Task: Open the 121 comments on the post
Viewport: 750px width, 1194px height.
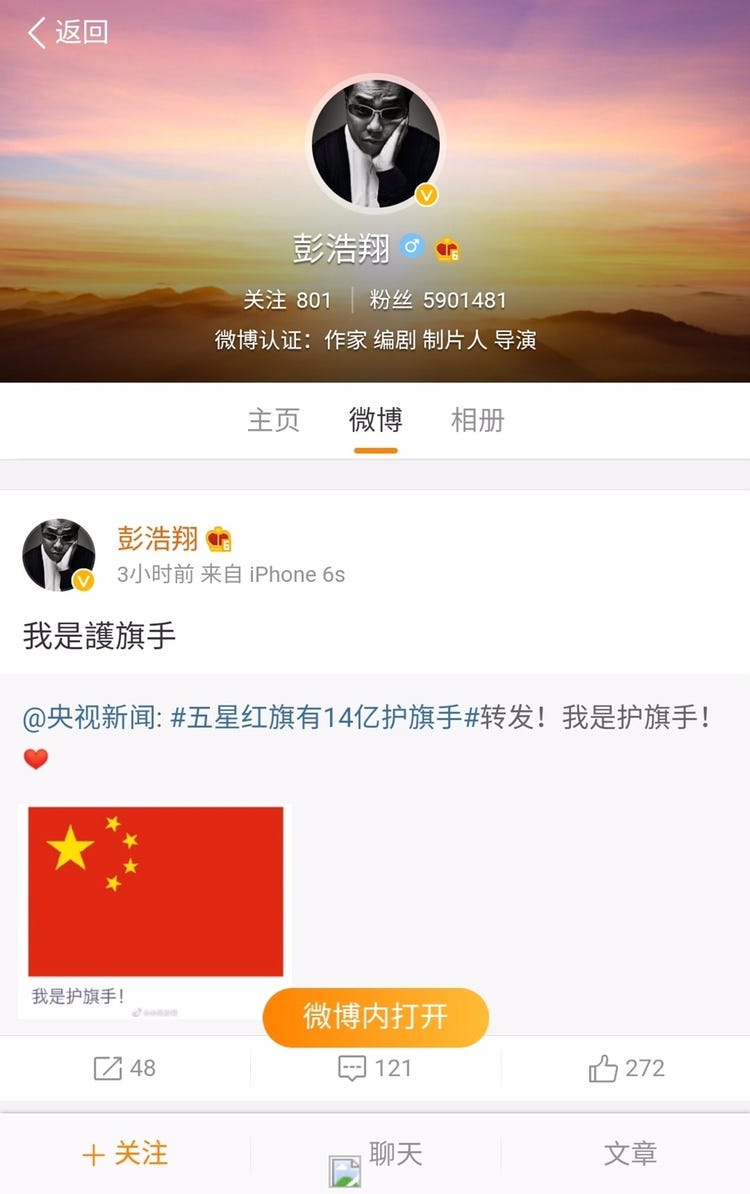Action: pyautogui.click(x=375, y=1068)
